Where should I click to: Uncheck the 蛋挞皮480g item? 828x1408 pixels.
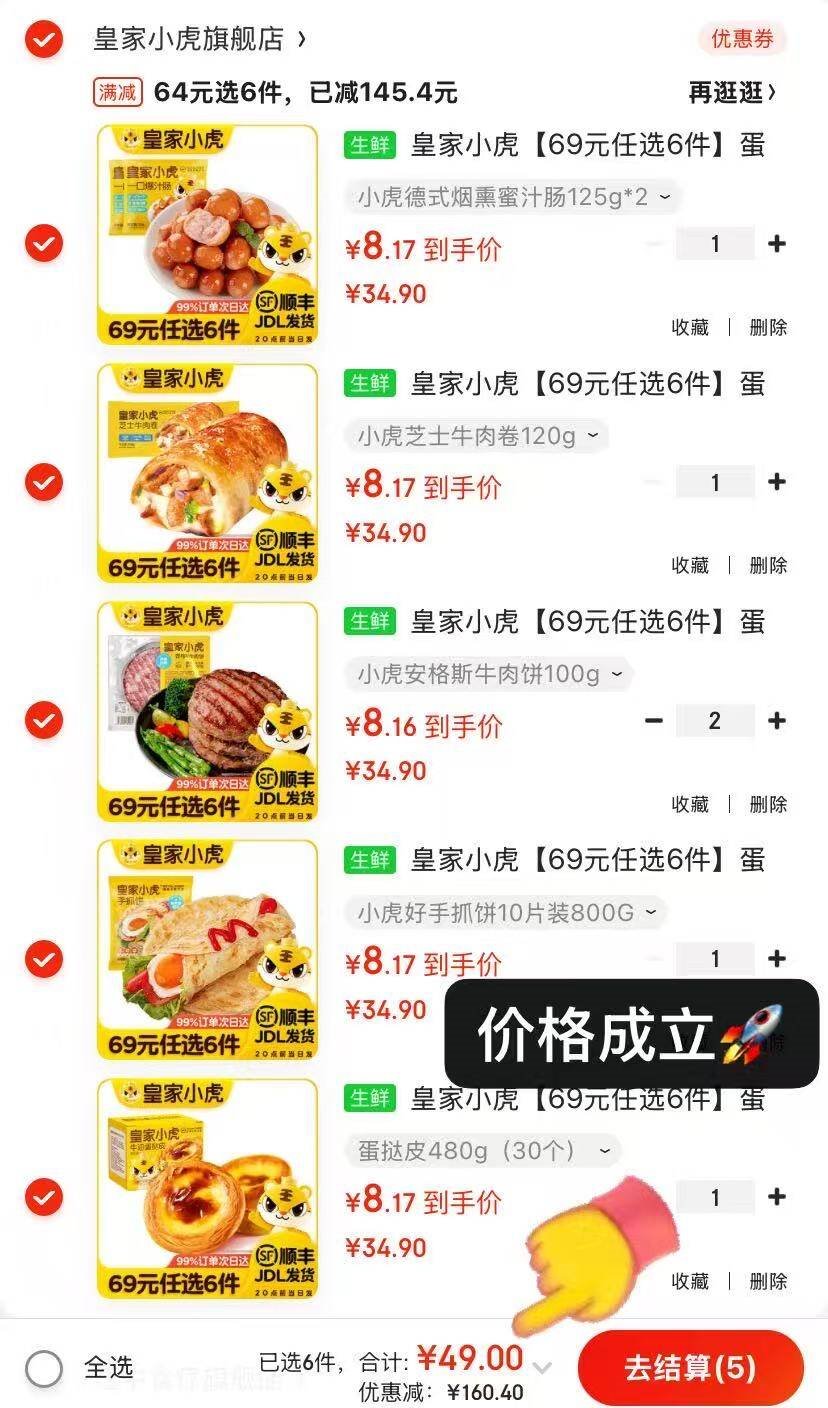point(44,1196)
